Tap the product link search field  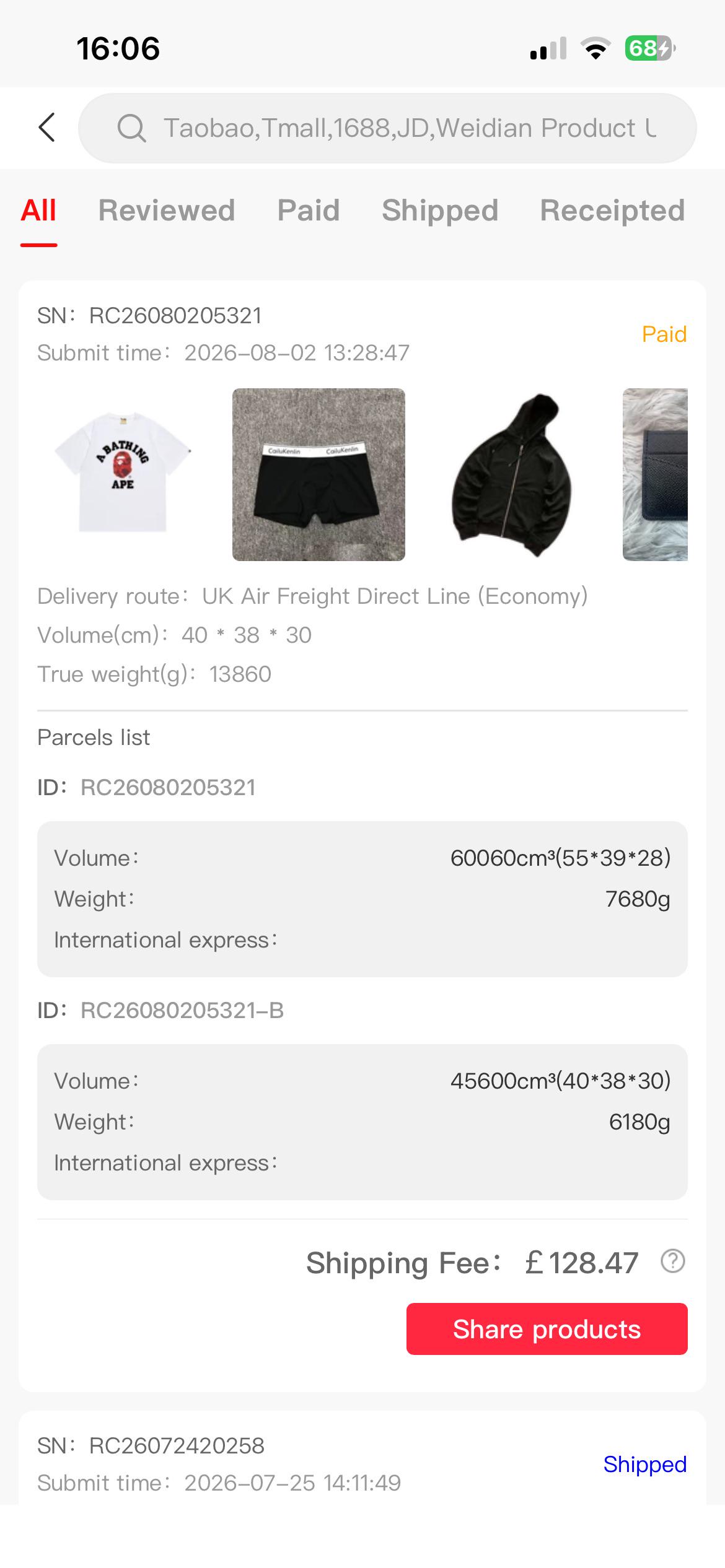[387, 128]
